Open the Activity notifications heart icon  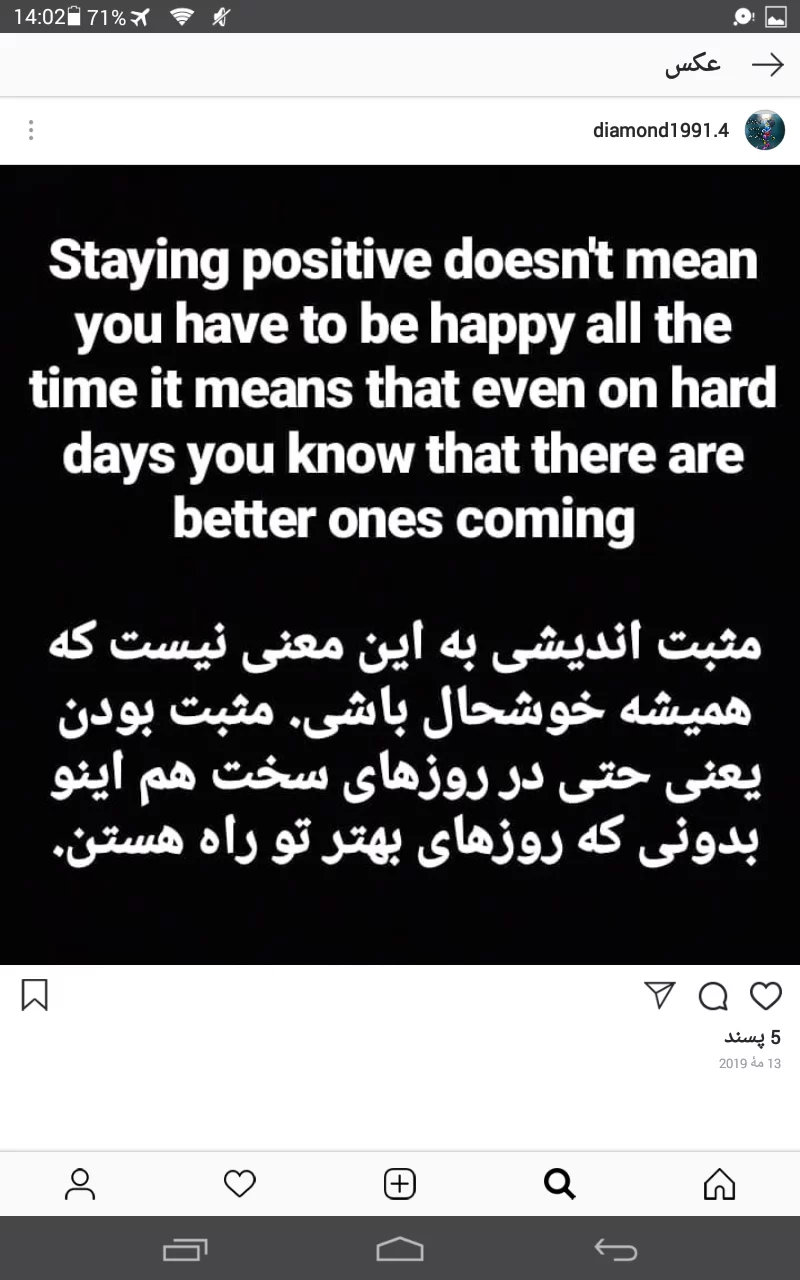(239, 1183)
